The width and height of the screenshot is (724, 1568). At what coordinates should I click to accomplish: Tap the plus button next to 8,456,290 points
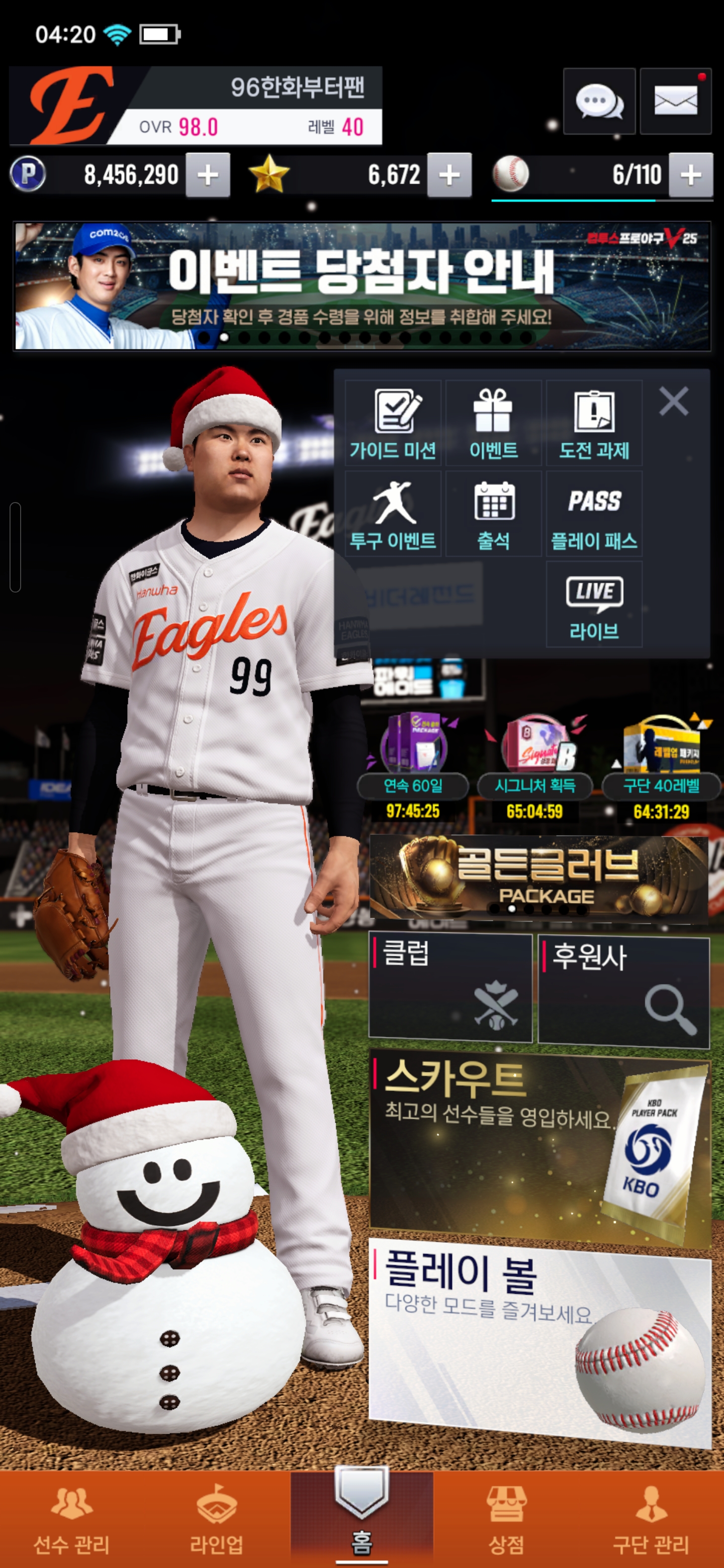pyautogui.click(x=208, y=175)
